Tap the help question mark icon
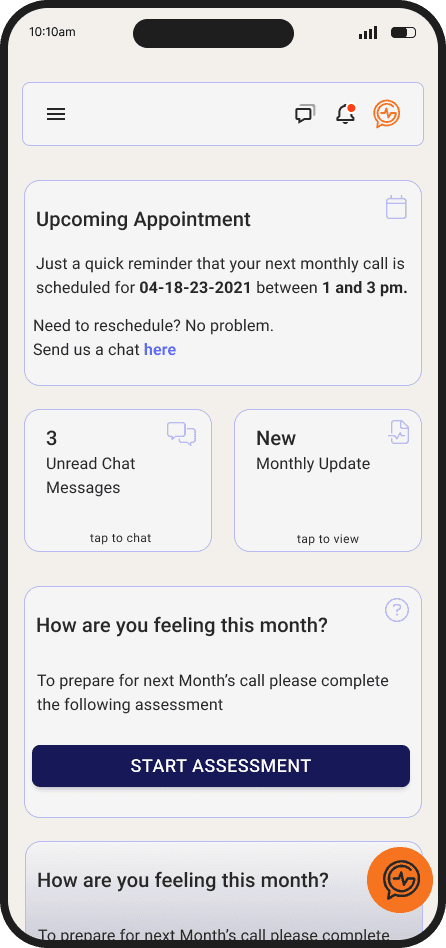Image resolution: width=446 pixels, height=948 pixels. (x=397, y=610)
